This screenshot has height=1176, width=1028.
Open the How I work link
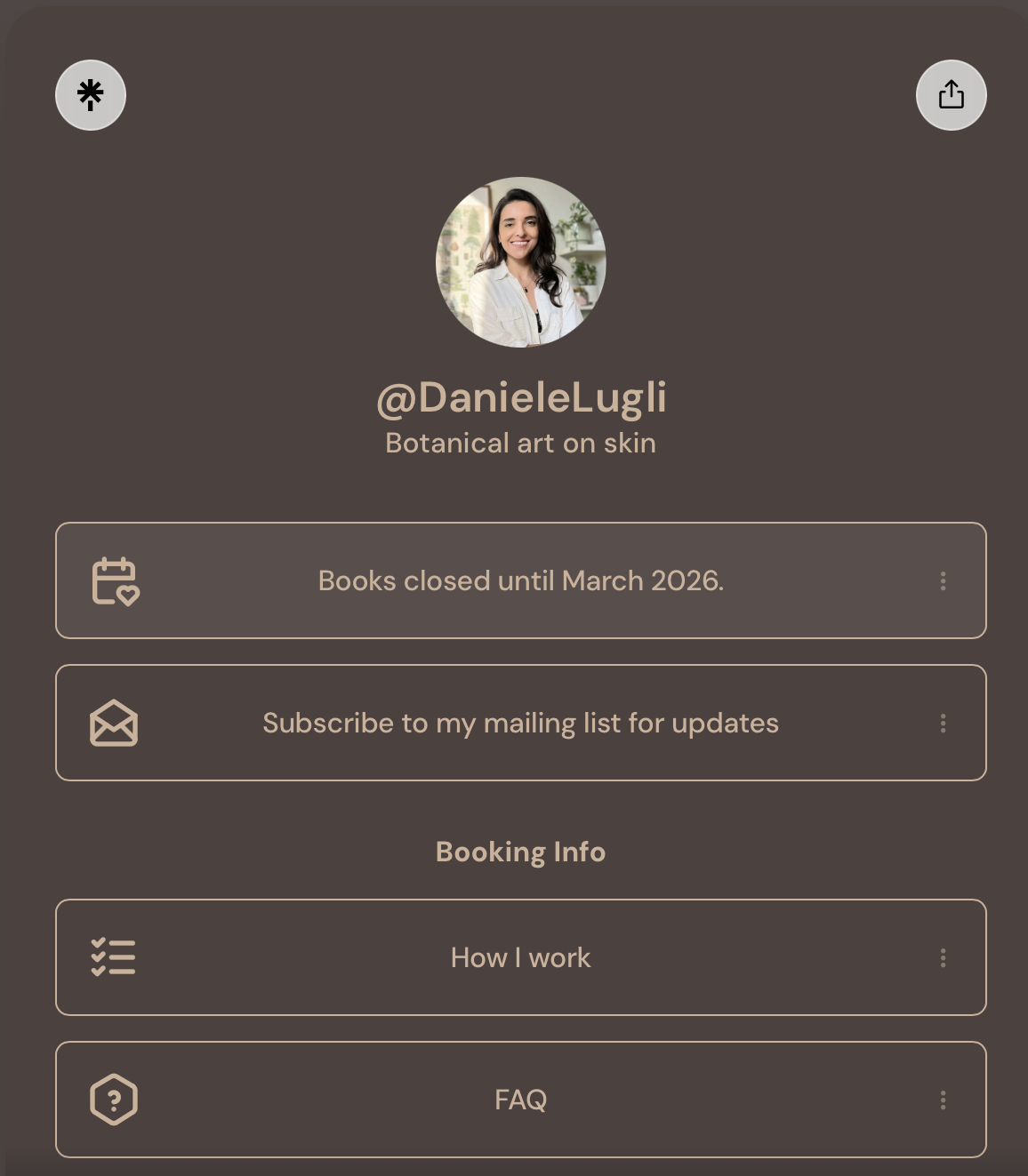click(520, 957)
